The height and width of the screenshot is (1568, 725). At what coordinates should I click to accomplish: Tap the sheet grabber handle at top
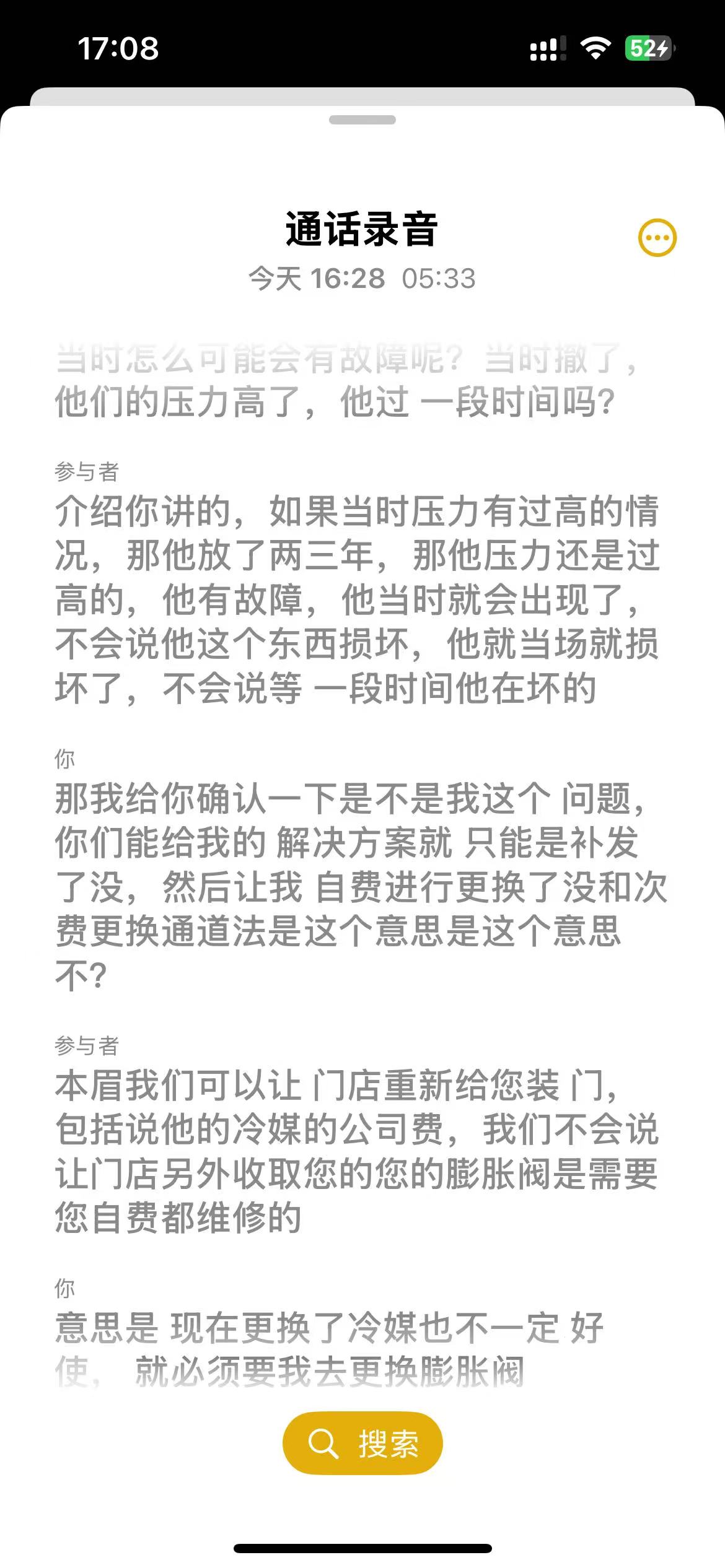(362, 120)
